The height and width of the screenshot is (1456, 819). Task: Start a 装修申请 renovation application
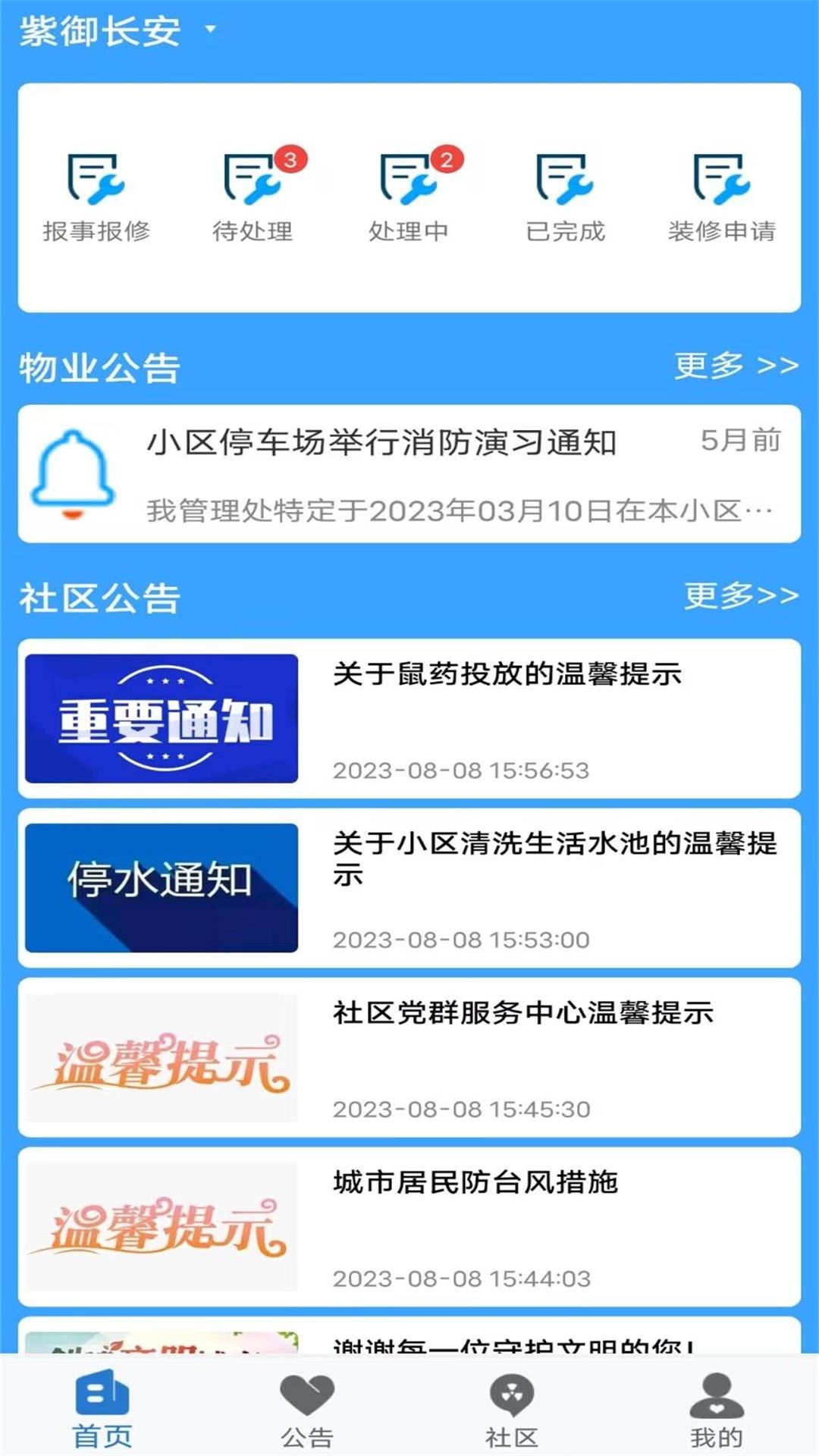pos(722,197)
